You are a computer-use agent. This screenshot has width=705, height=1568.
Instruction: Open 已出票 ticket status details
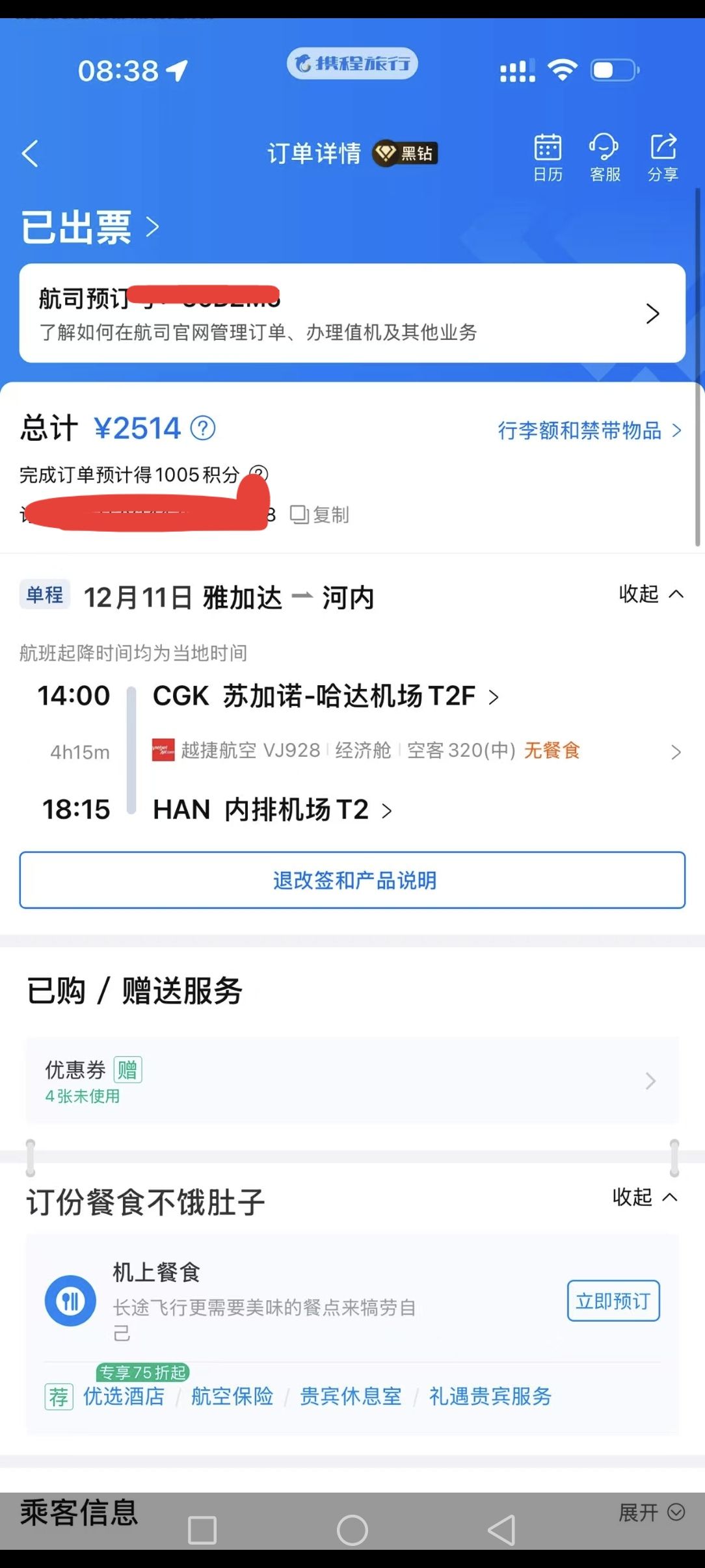tap(90, 227)
